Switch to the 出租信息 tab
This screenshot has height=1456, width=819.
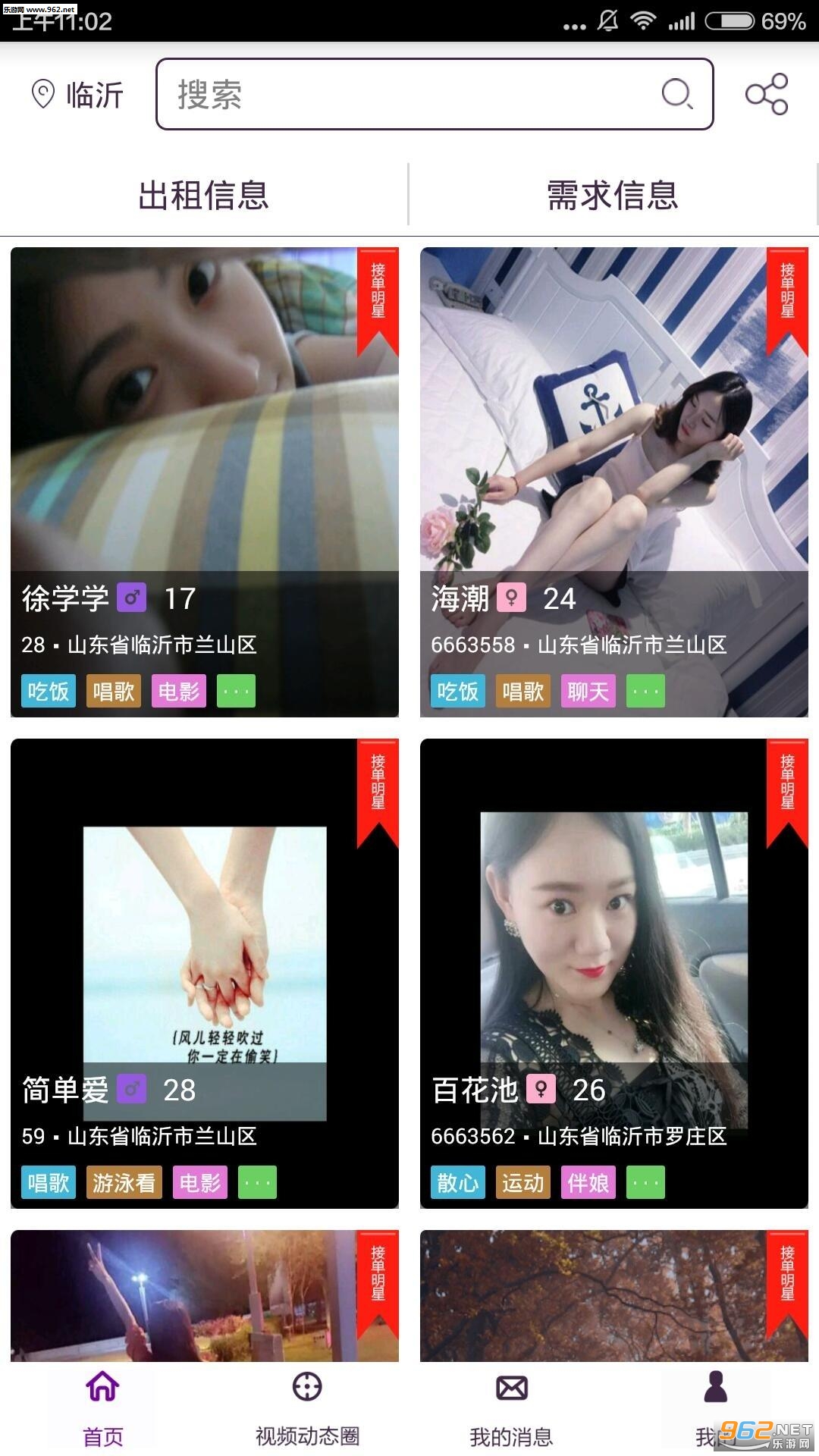(x=203, y=195)
